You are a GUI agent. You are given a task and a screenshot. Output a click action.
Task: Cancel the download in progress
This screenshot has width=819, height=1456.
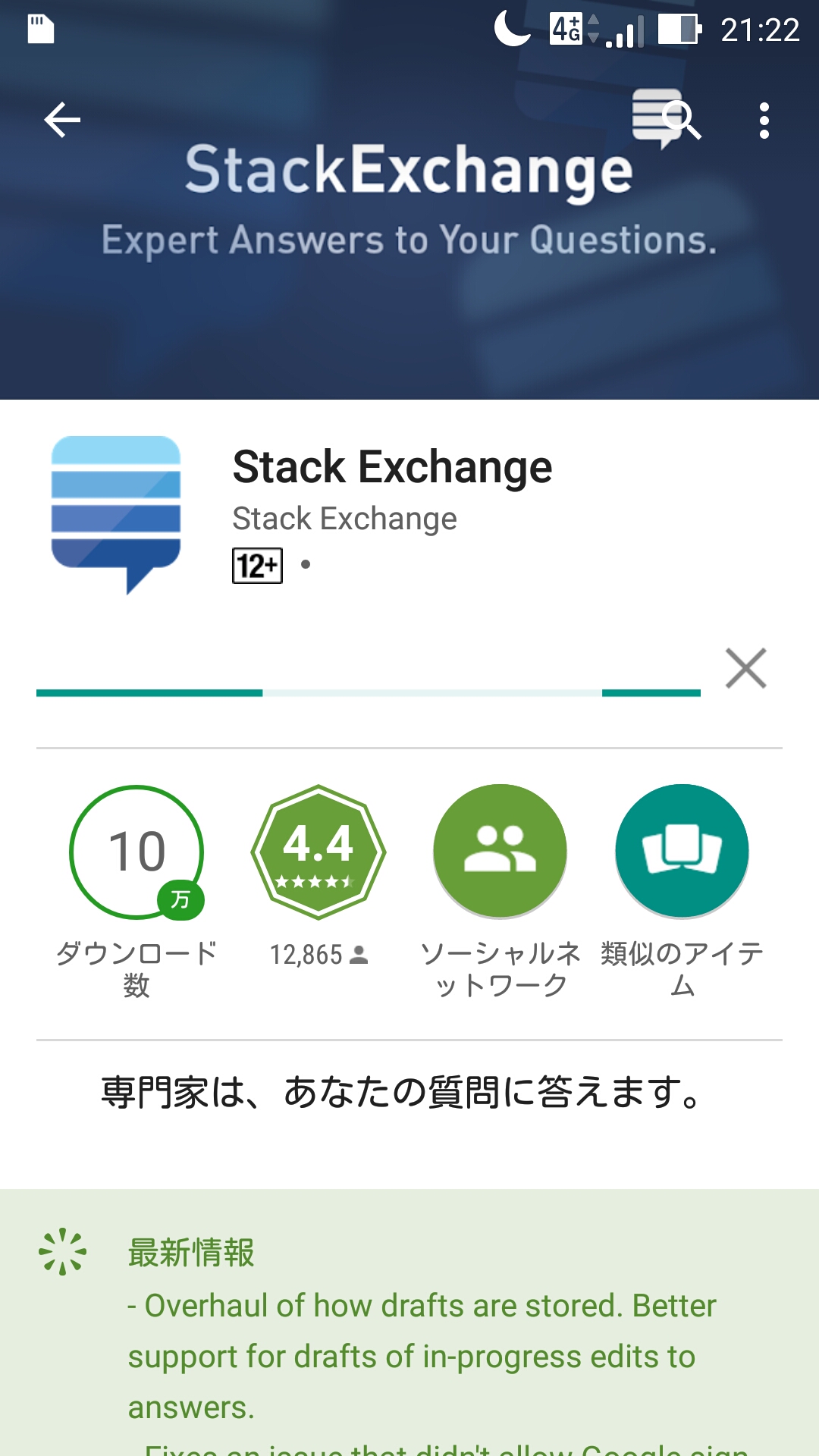click(745, 668)
